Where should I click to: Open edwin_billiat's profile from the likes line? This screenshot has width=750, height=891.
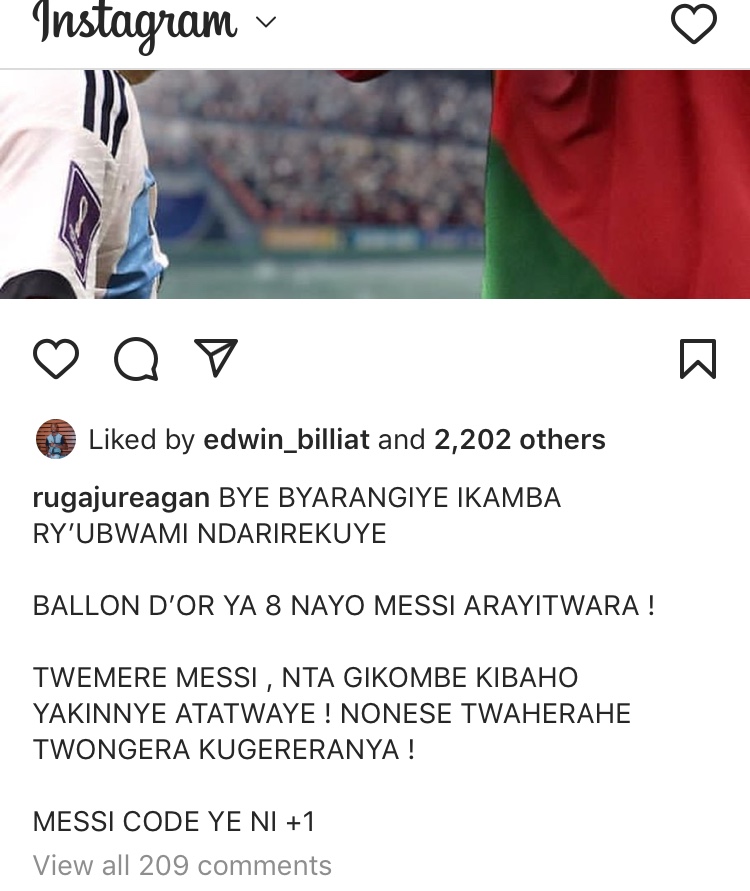coord(286,440)
